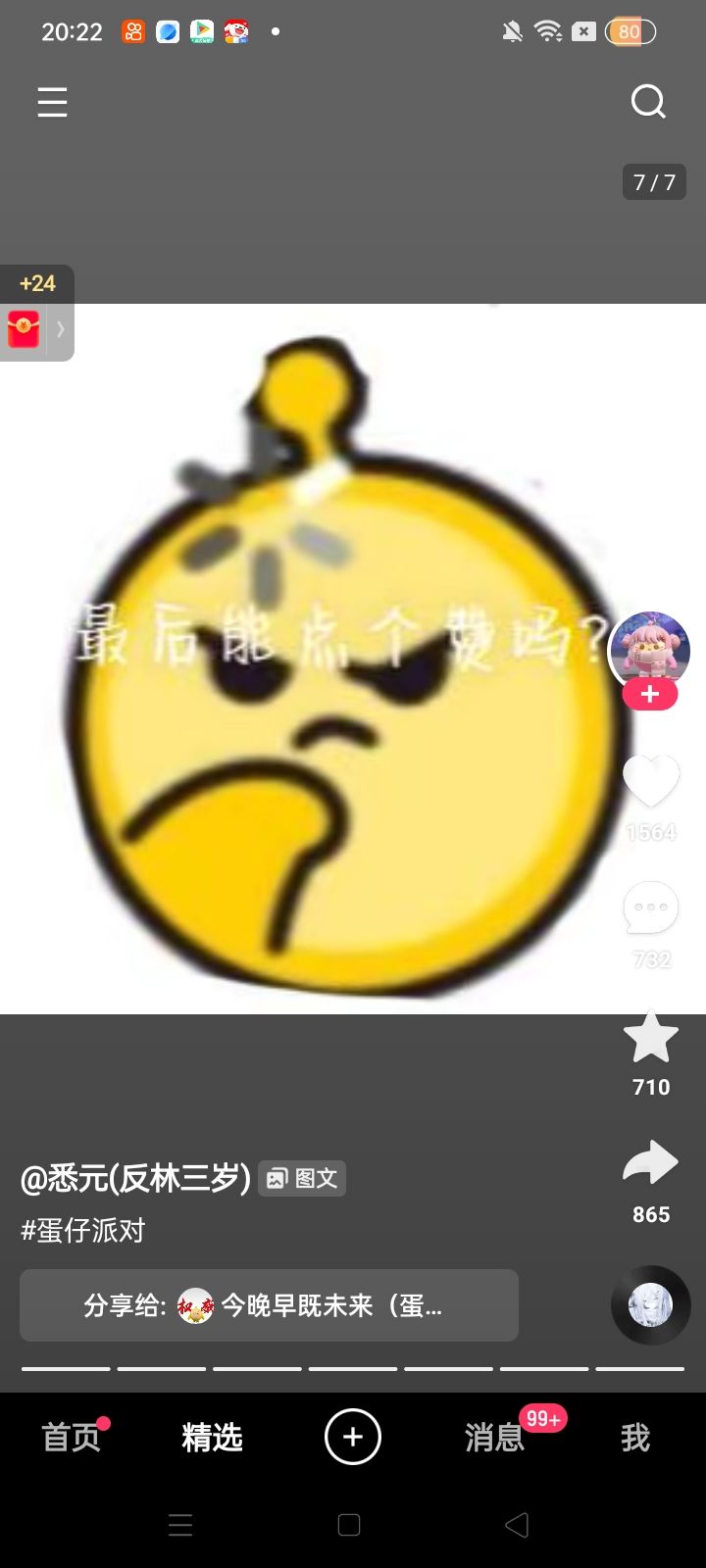Open the 我 profile section
This screenshot has width=706, height=1568.
635,1436
